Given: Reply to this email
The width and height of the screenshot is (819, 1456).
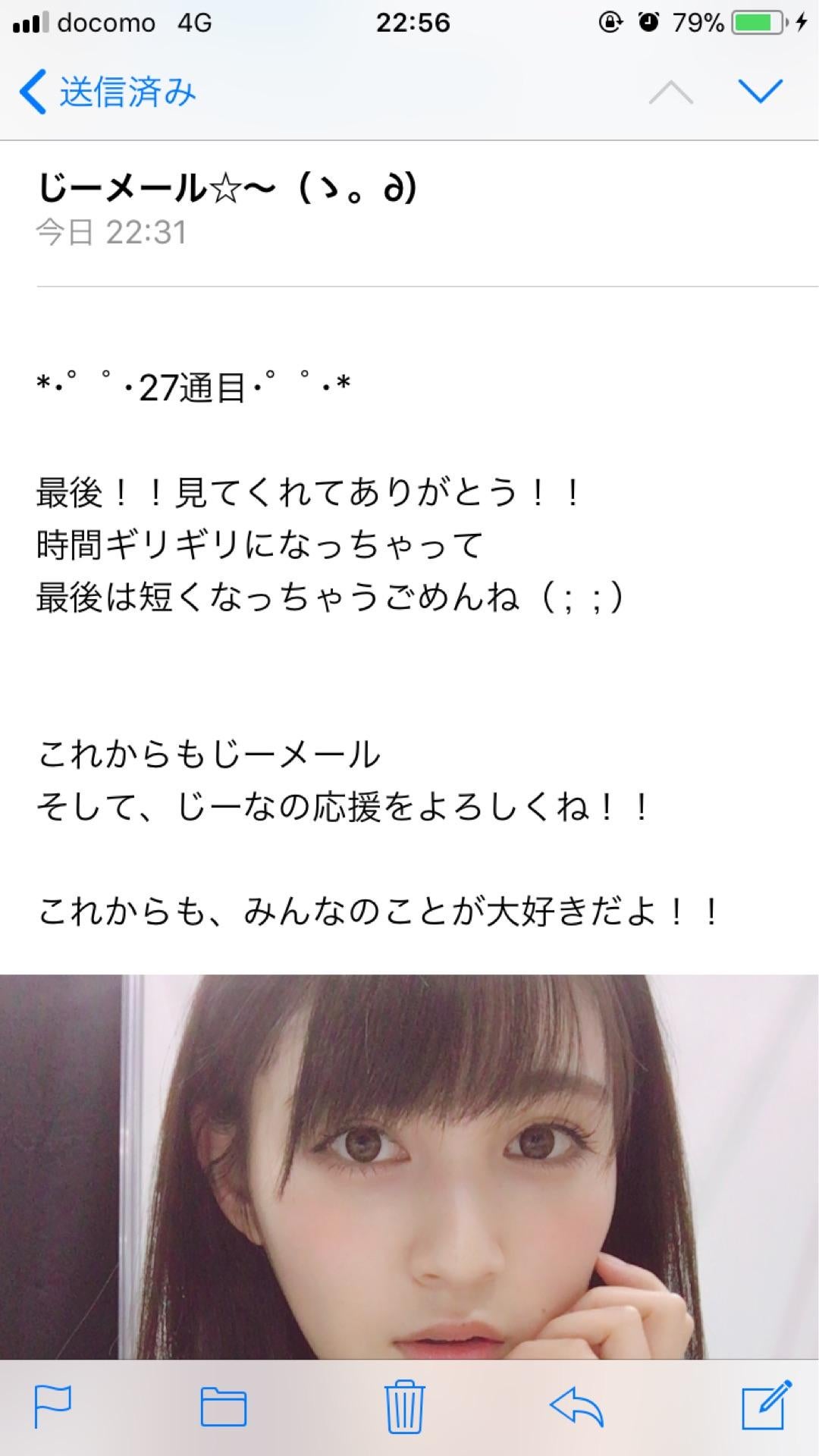Looking at the screenshot, I should click(576, 1407).
